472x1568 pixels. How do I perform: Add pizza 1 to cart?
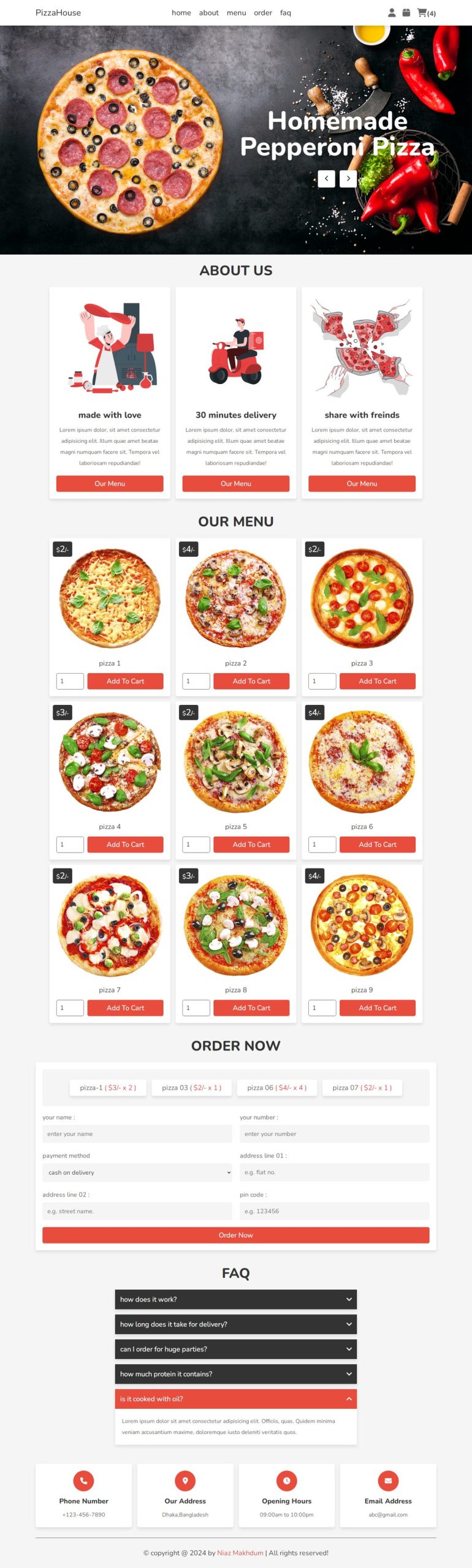point(125,681)
